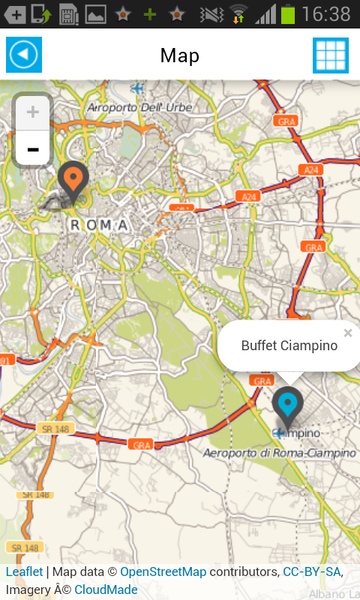Image resolution: width=360 pixels, height=600 pixels.
Task: Open the grid view icon
Action: [x=331, y=55]
